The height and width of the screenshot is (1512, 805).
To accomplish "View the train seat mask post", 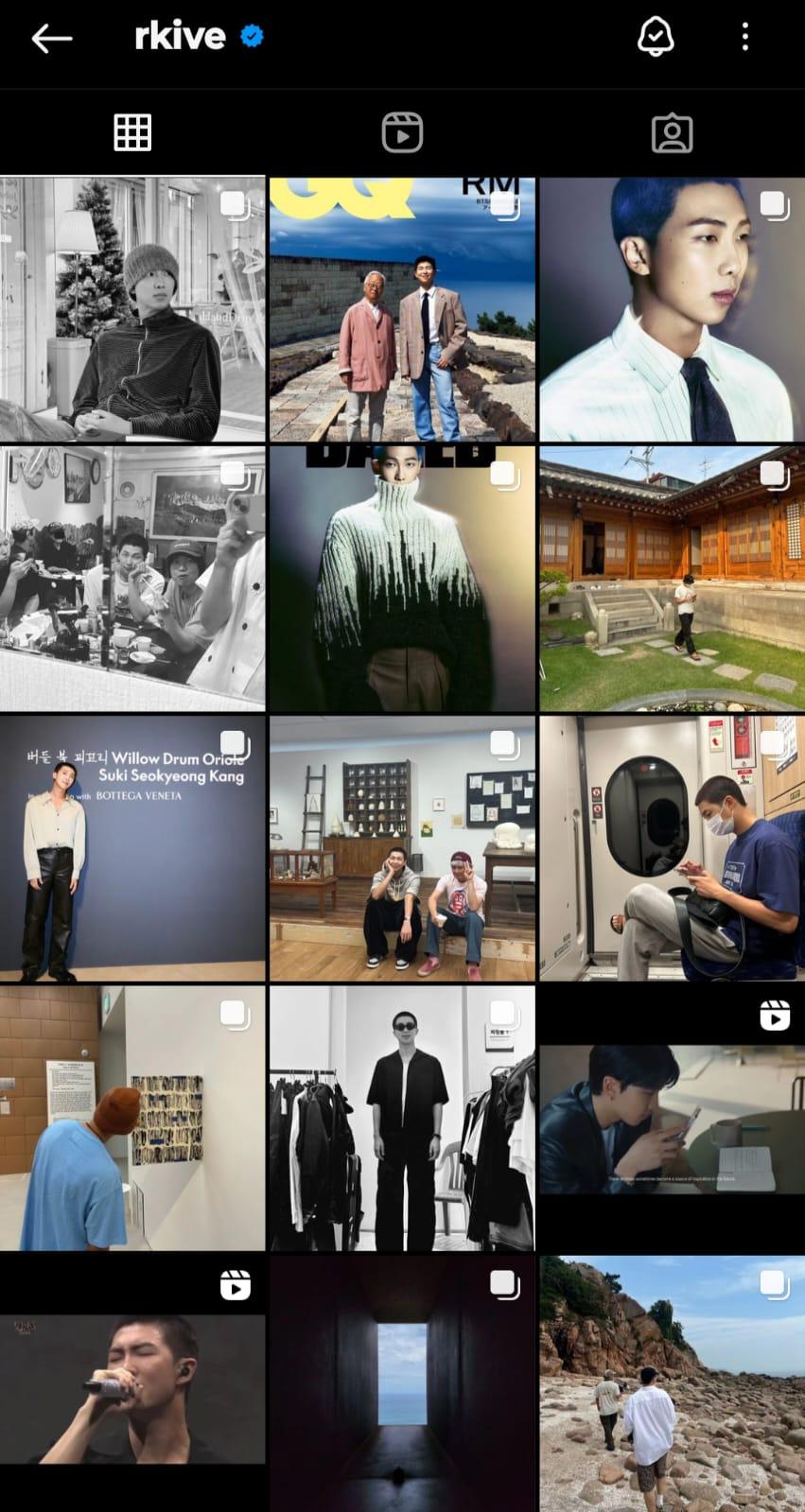I will click(x=672, y=848).
